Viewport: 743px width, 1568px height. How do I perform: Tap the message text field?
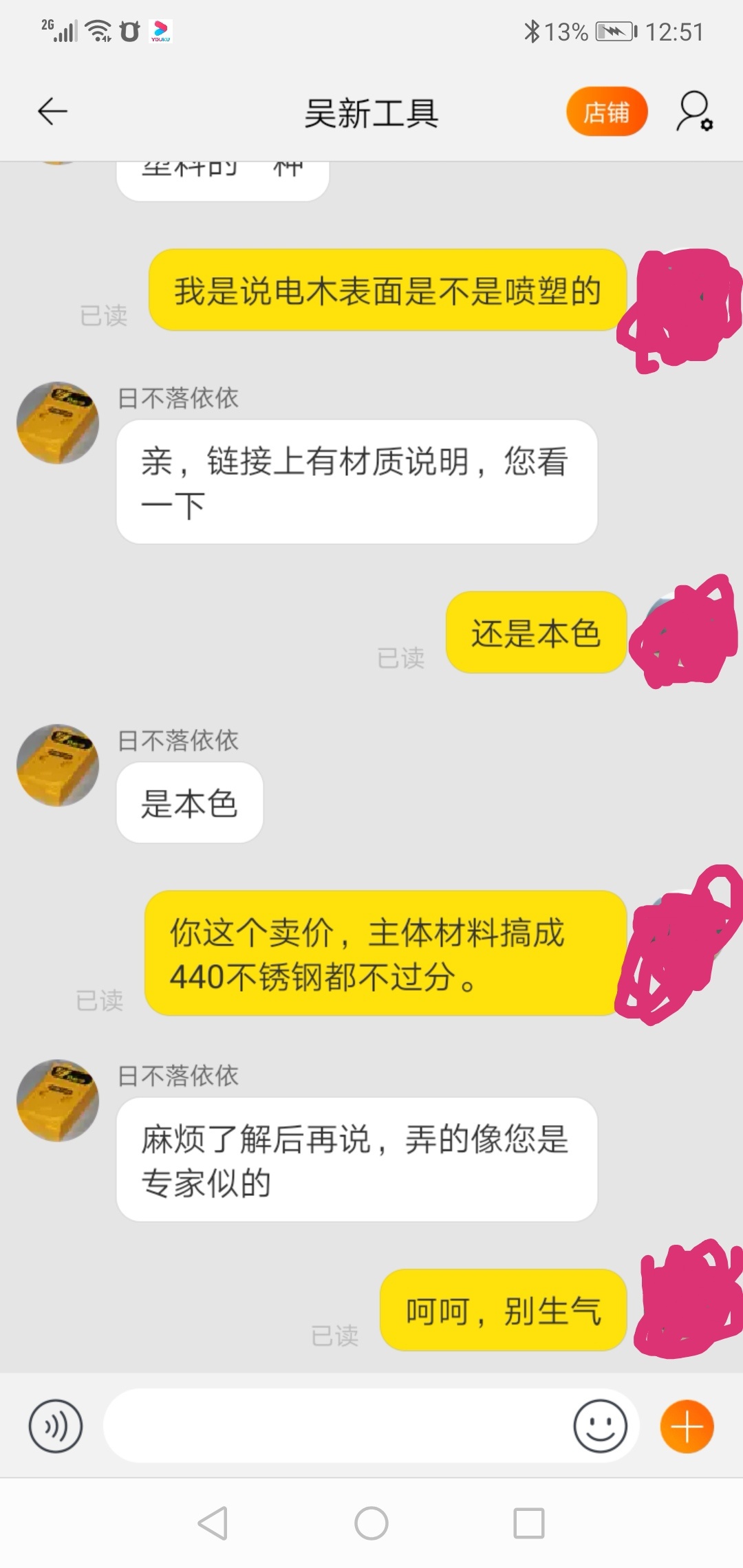point(337,1426)
